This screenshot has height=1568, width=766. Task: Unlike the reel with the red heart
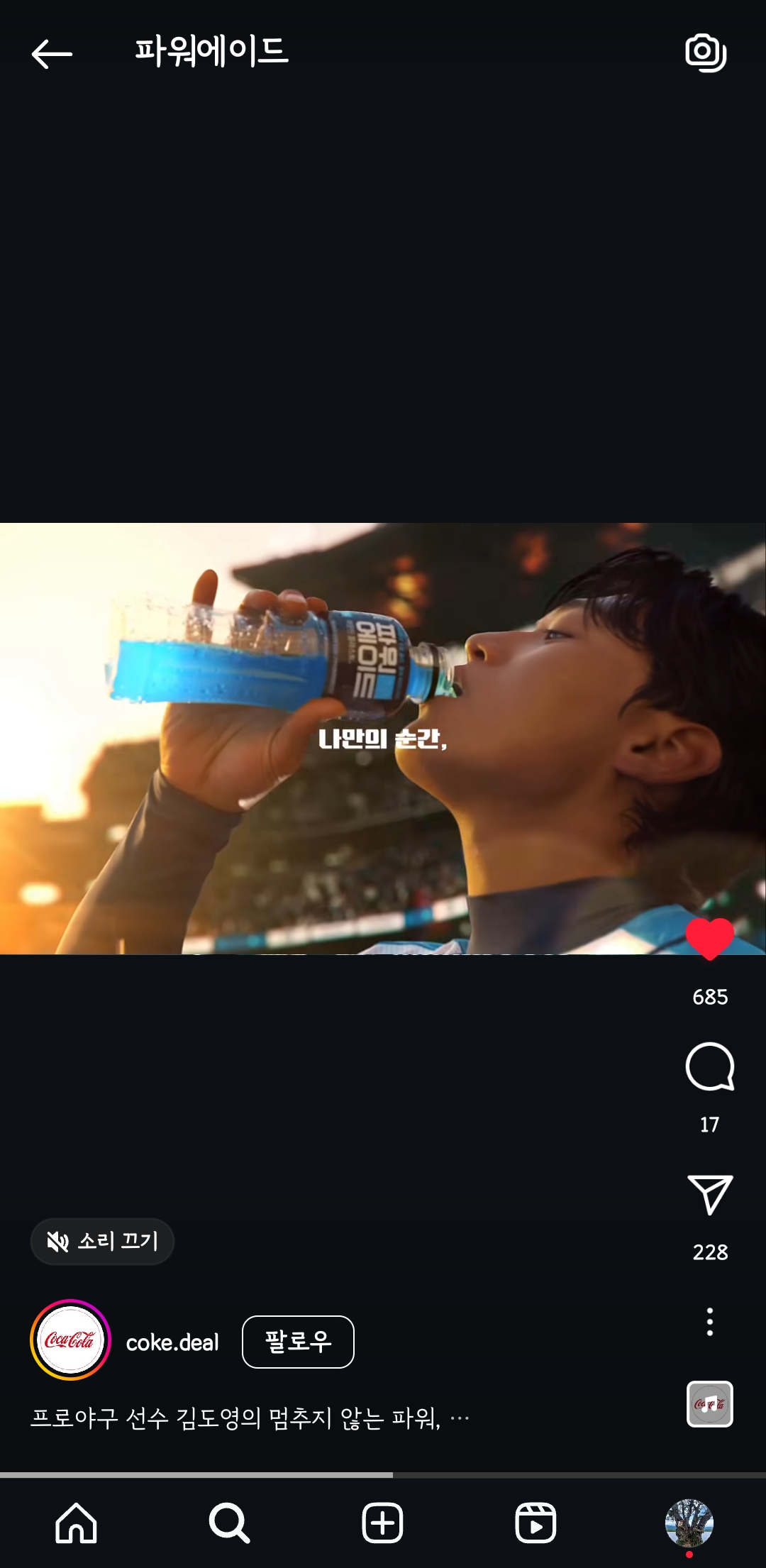pos(709,938)
